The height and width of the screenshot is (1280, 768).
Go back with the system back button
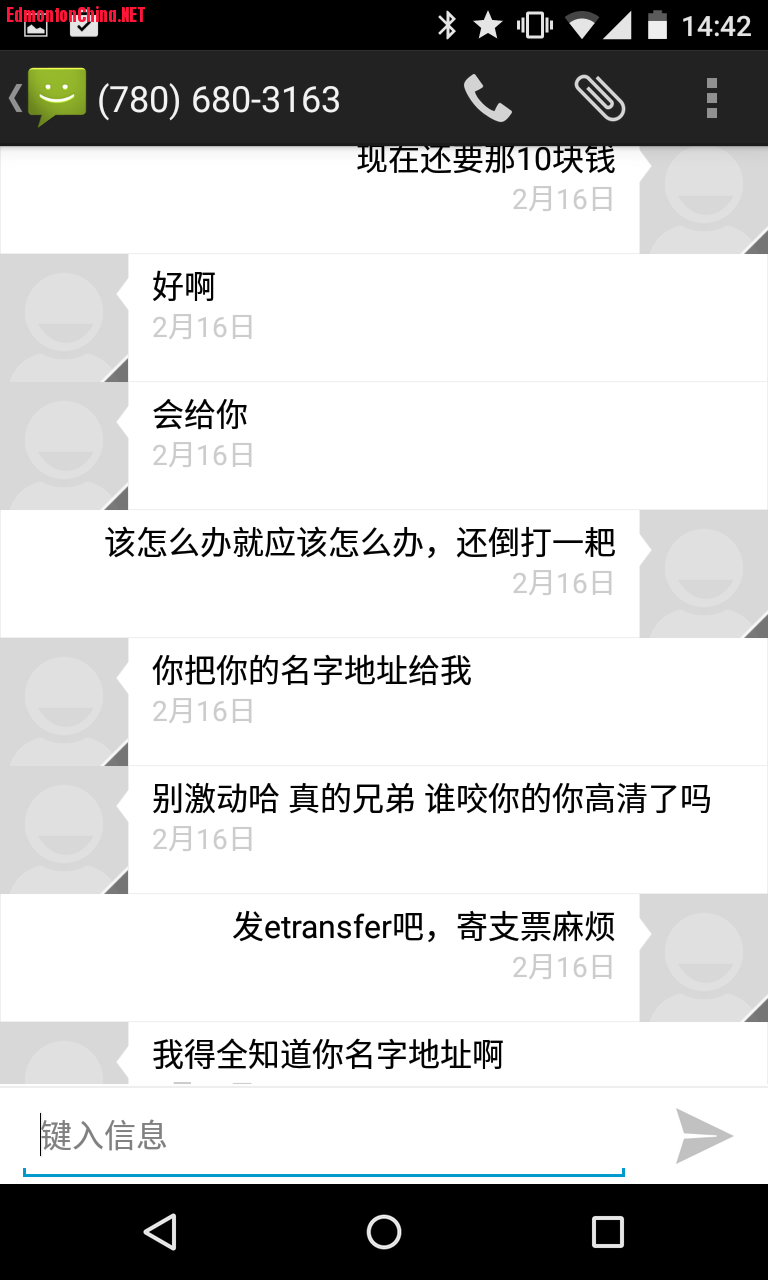pyautogui.click(x=160, y=1232)
